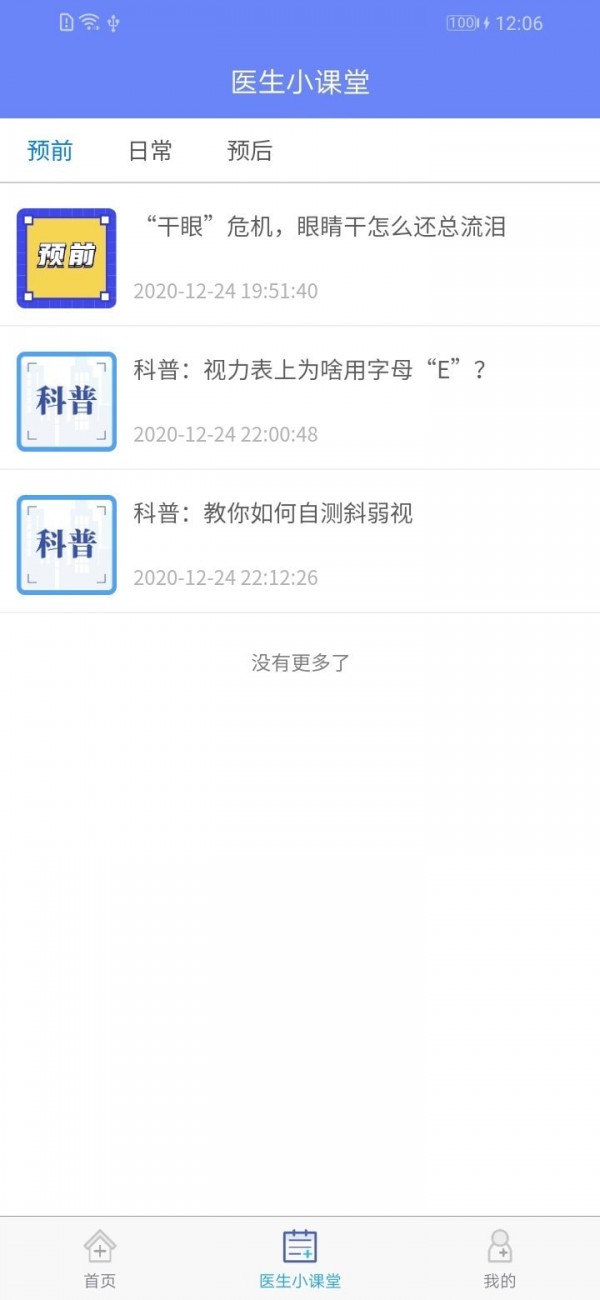This screenshot has width=600, height=1300.
Task: Open the 我的 profile tab
Action: (x=500, y=1258)
